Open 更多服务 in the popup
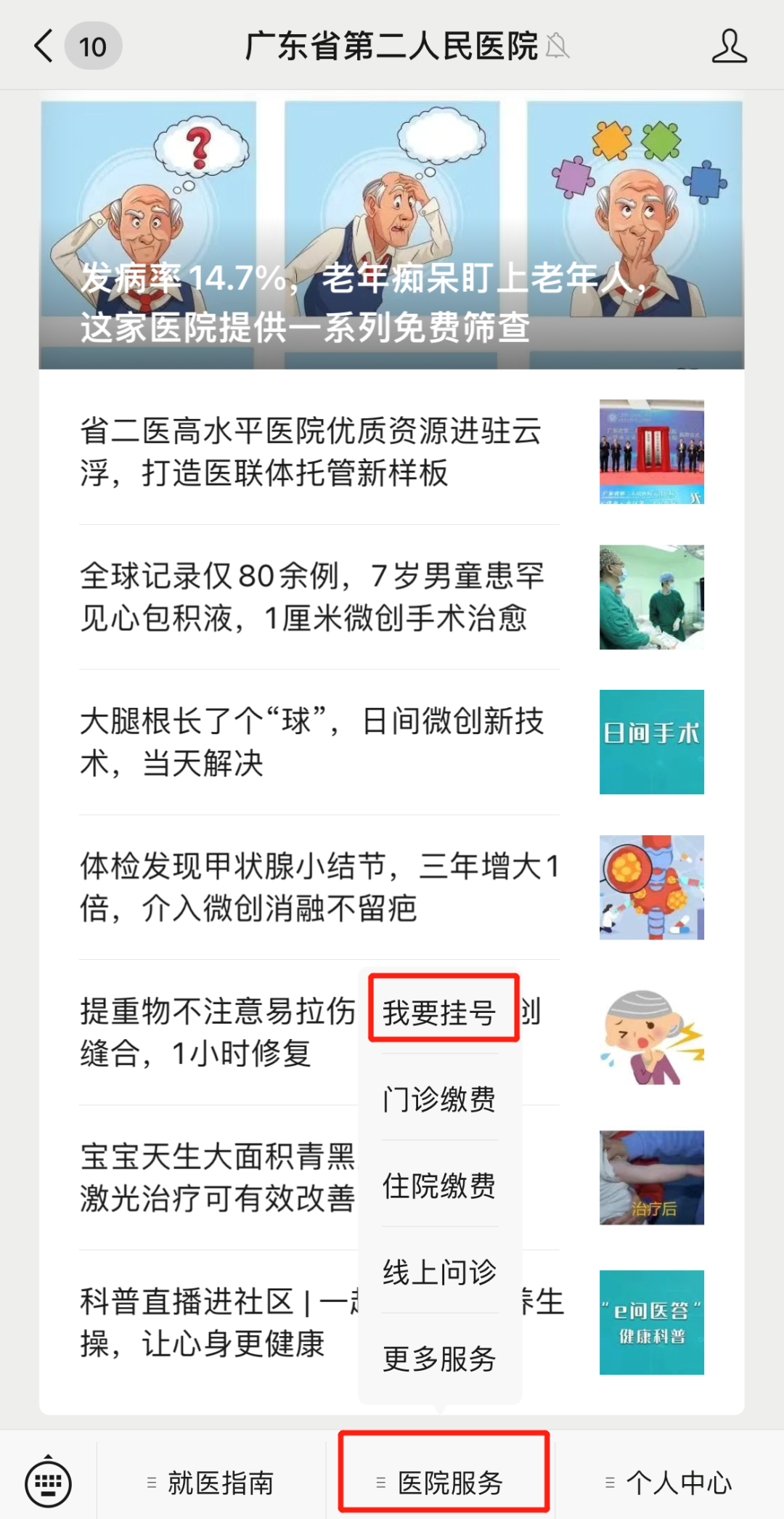This screenshot has height=1519, width=784. tap(440, 1357)
